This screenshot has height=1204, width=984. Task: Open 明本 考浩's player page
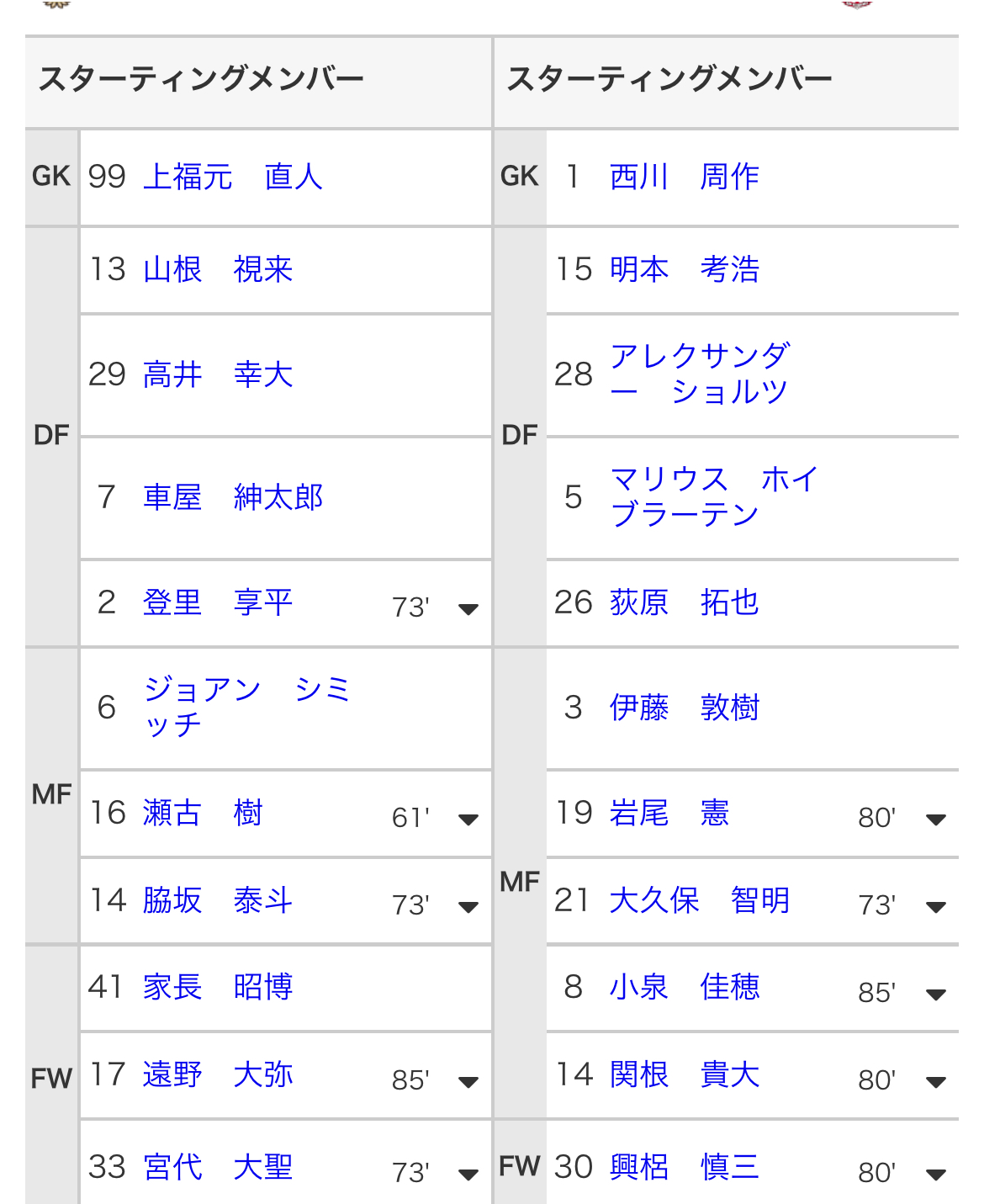(x=685, y=269)
